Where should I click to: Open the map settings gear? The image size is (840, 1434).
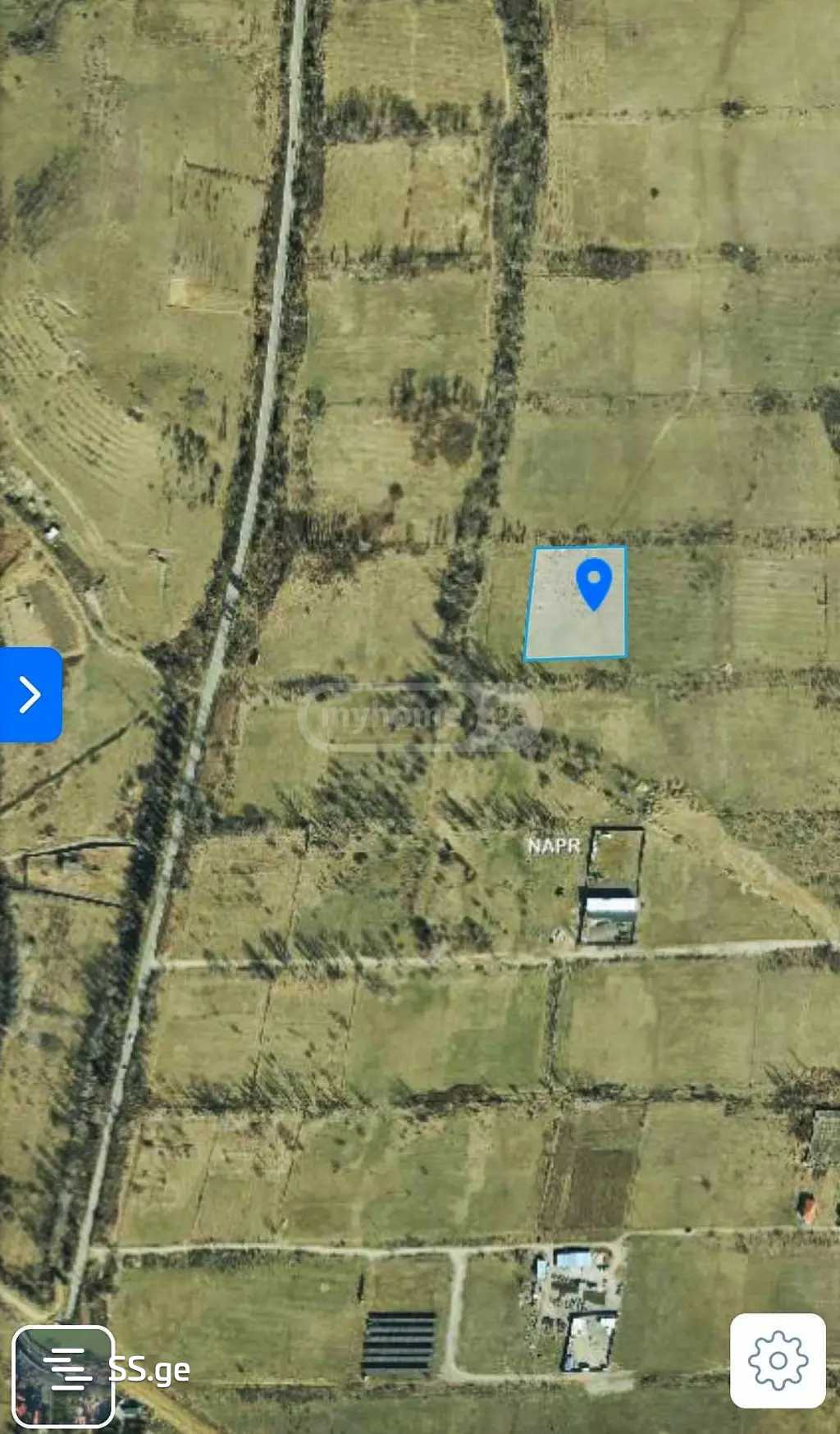pyautogui.click(x=777, y=1361)
